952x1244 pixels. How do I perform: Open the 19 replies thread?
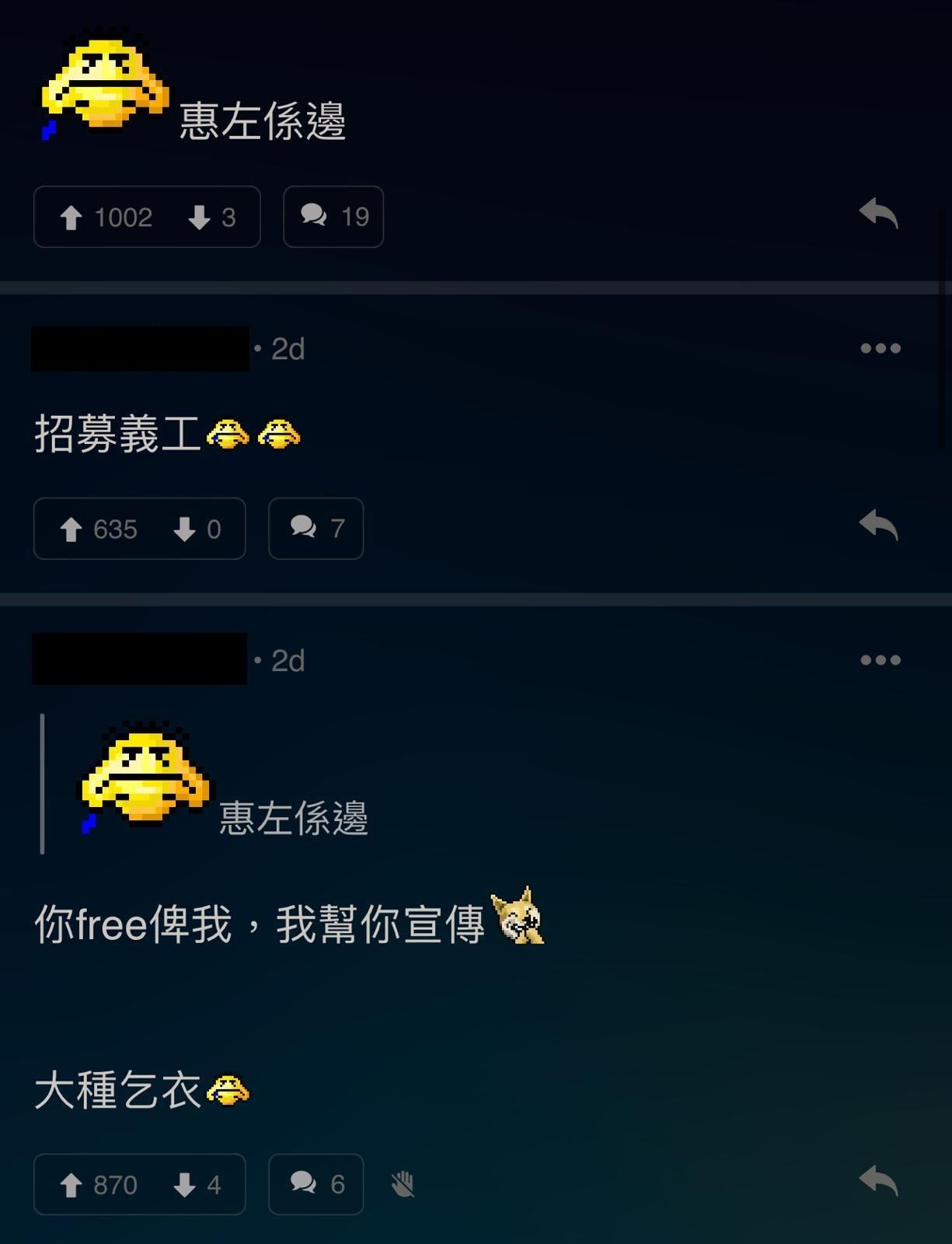tap(333, 217)
